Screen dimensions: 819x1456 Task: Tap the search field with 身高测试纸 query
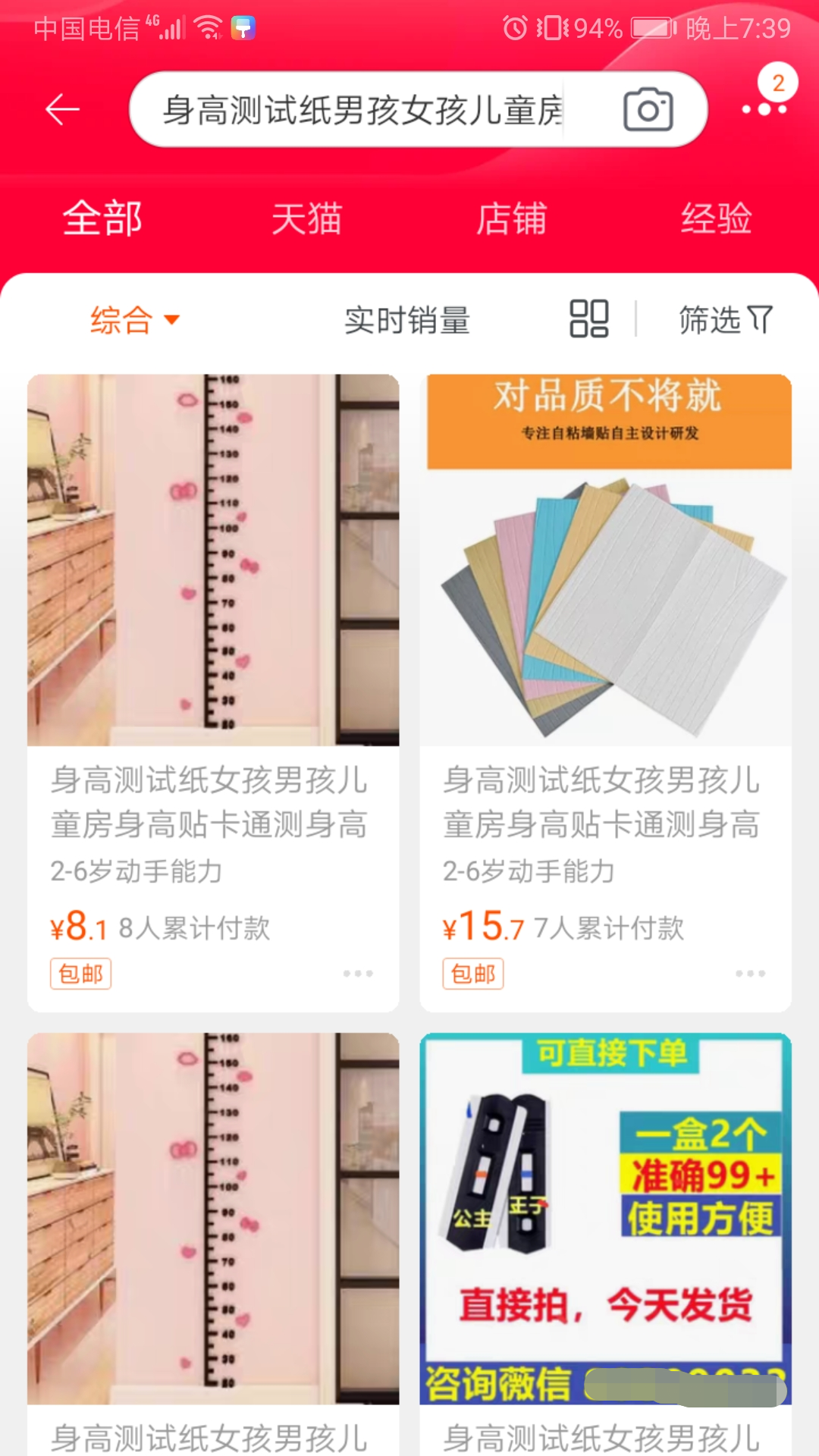(364, 111)
